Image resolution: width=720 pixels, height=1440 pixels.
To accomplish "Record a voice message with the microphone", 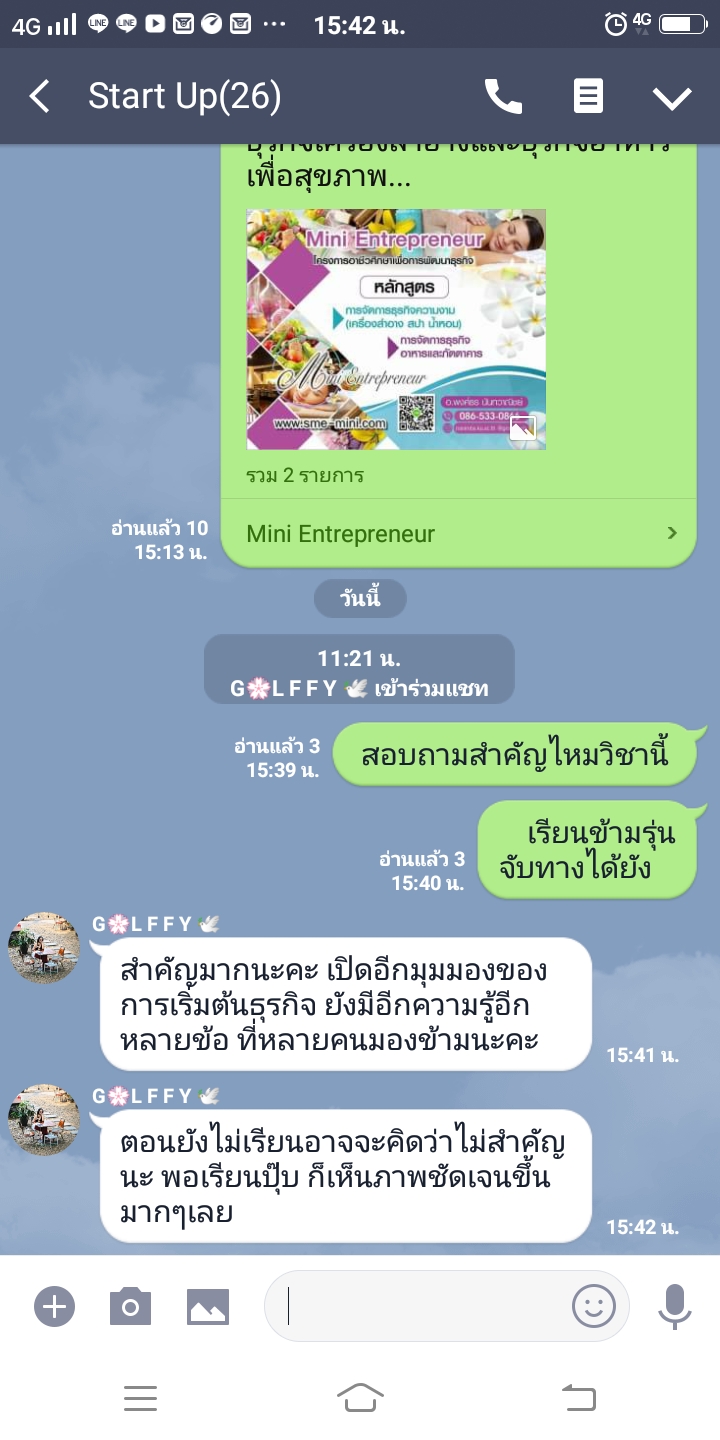I will [675, 1306].
